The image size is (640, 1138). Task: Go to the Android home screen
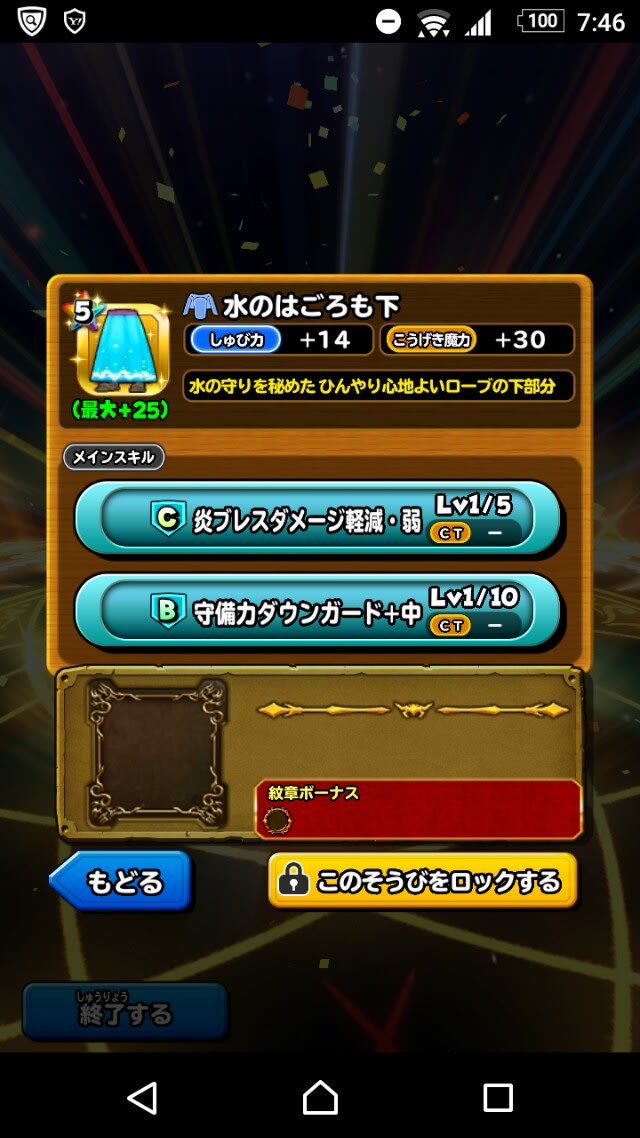[x=320, y=1097]
